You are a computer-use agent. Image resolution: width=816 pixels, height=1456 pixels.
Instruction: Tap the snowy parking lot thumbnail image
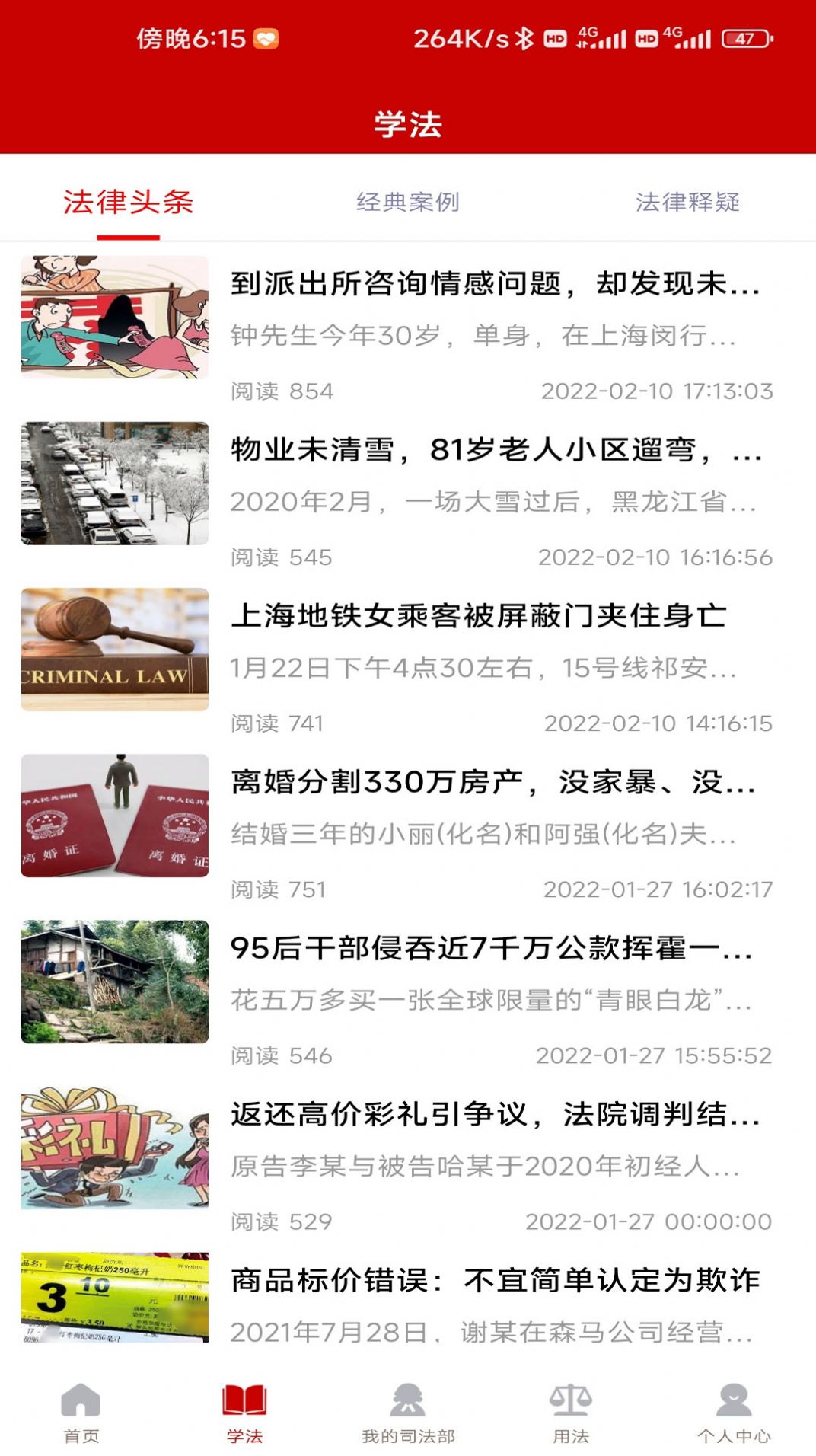pyautogui.click(x=113, y=481)
